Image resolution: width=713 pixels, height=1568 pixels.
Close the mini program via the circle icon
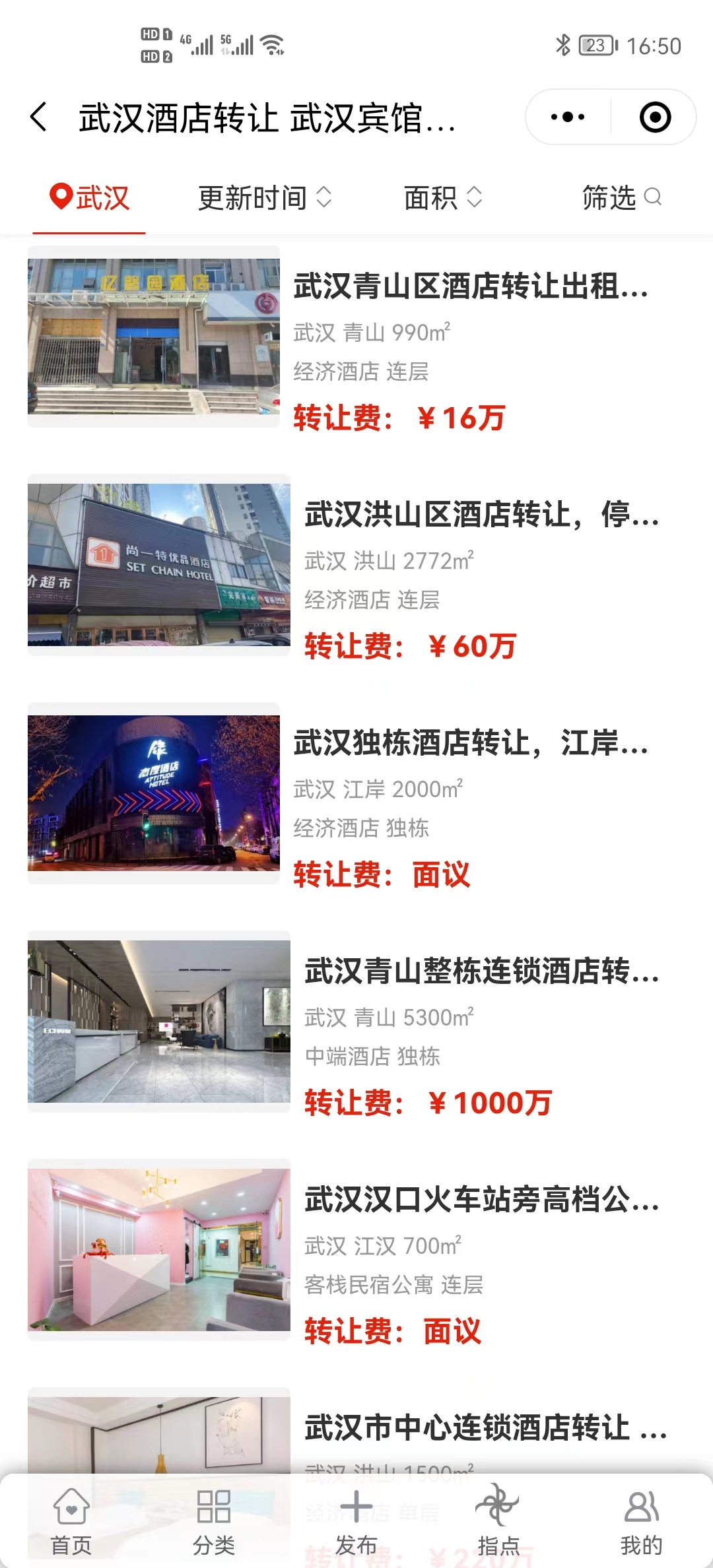point(655,117)
